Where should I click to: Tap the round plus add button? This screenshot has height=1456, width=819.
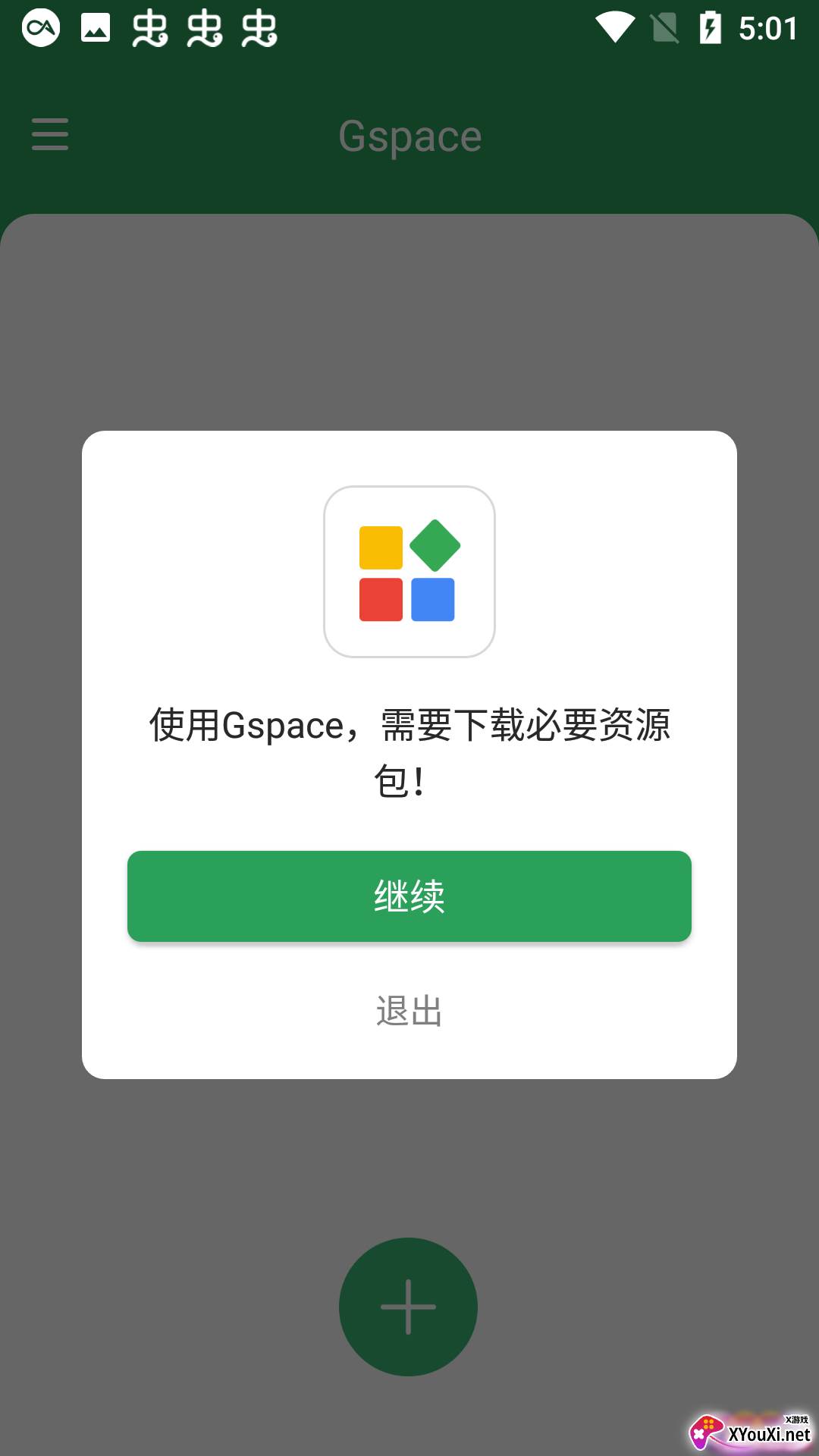pos(408,1307)
